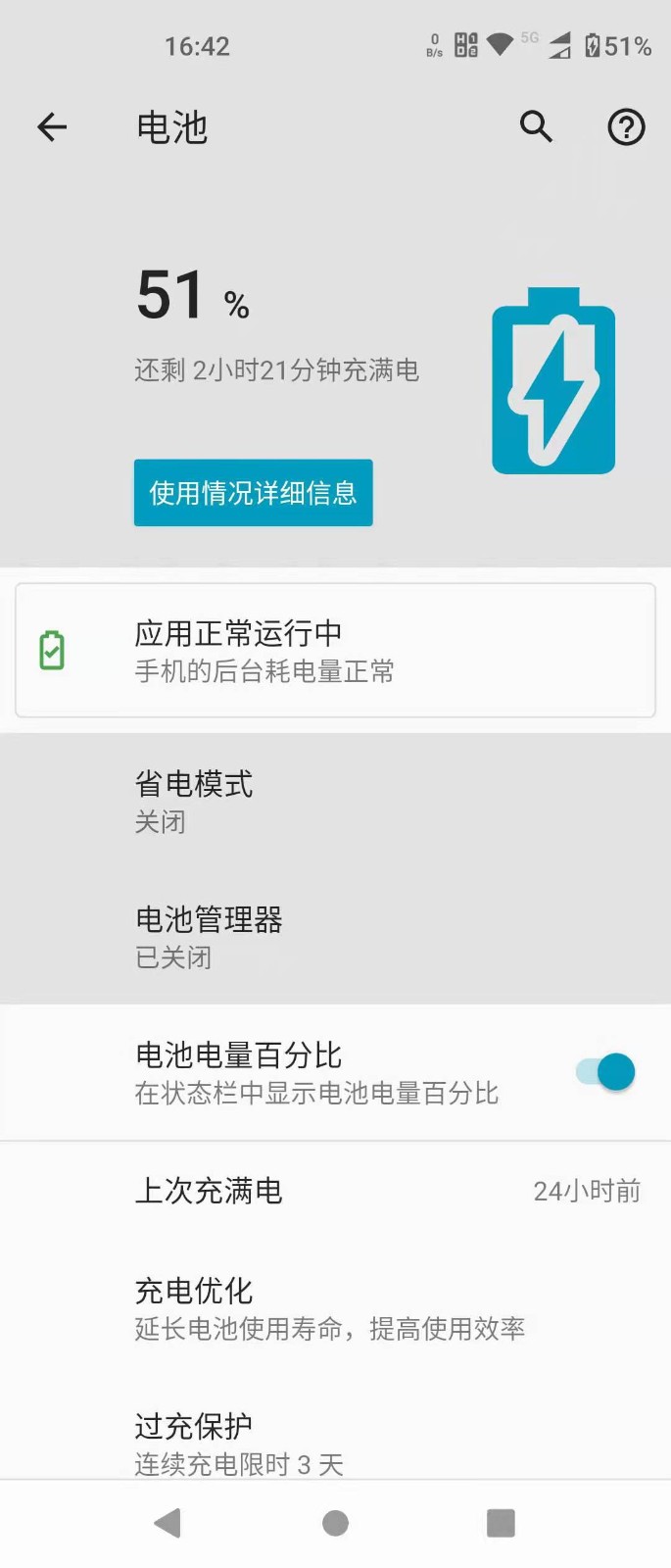Toggle off 电池电量百分比 switch

(x=606, y=1072)
